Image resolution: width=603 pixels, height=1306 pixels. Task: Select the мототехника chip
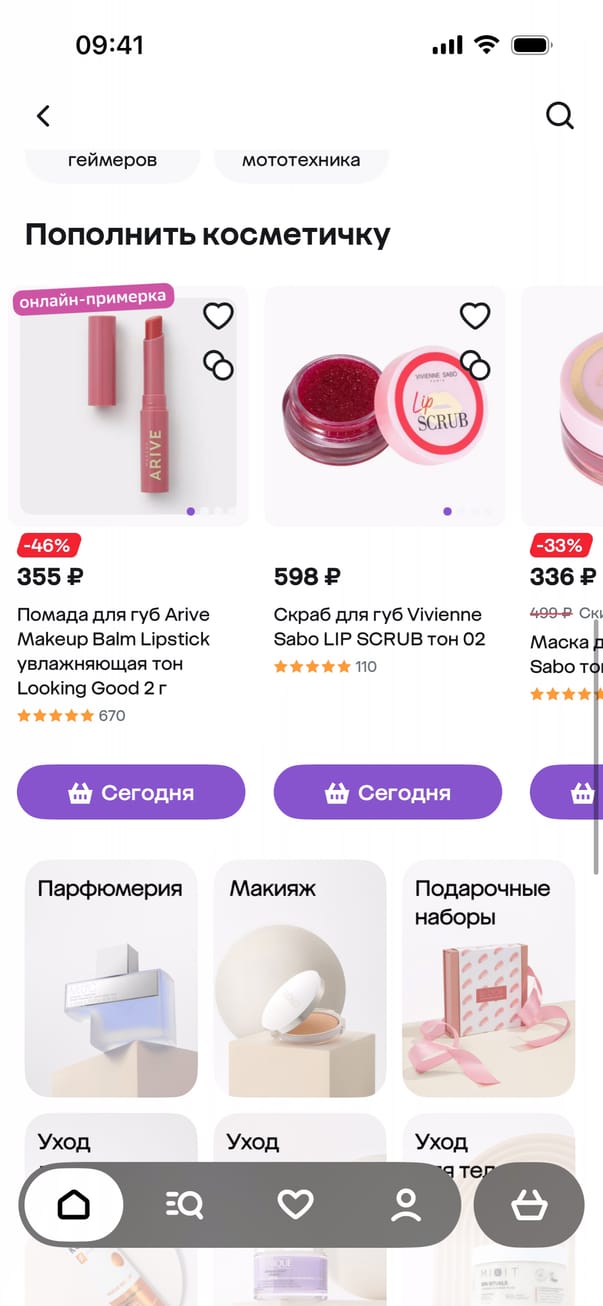301,162
